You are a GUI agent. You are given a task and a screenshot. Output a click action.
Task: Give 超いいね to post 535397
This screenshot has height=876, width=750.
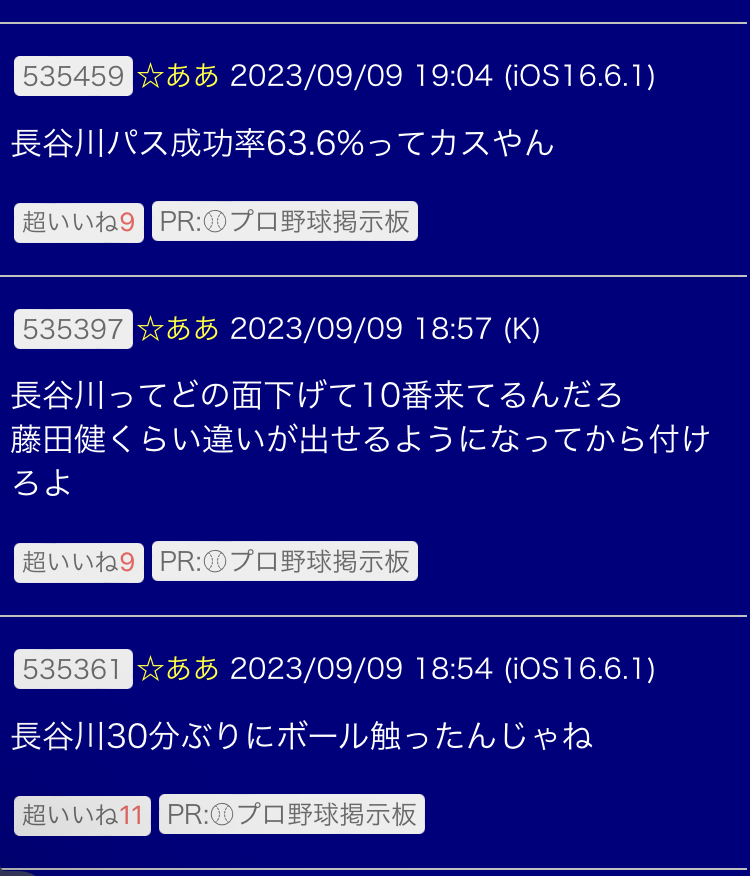point(79,562)
